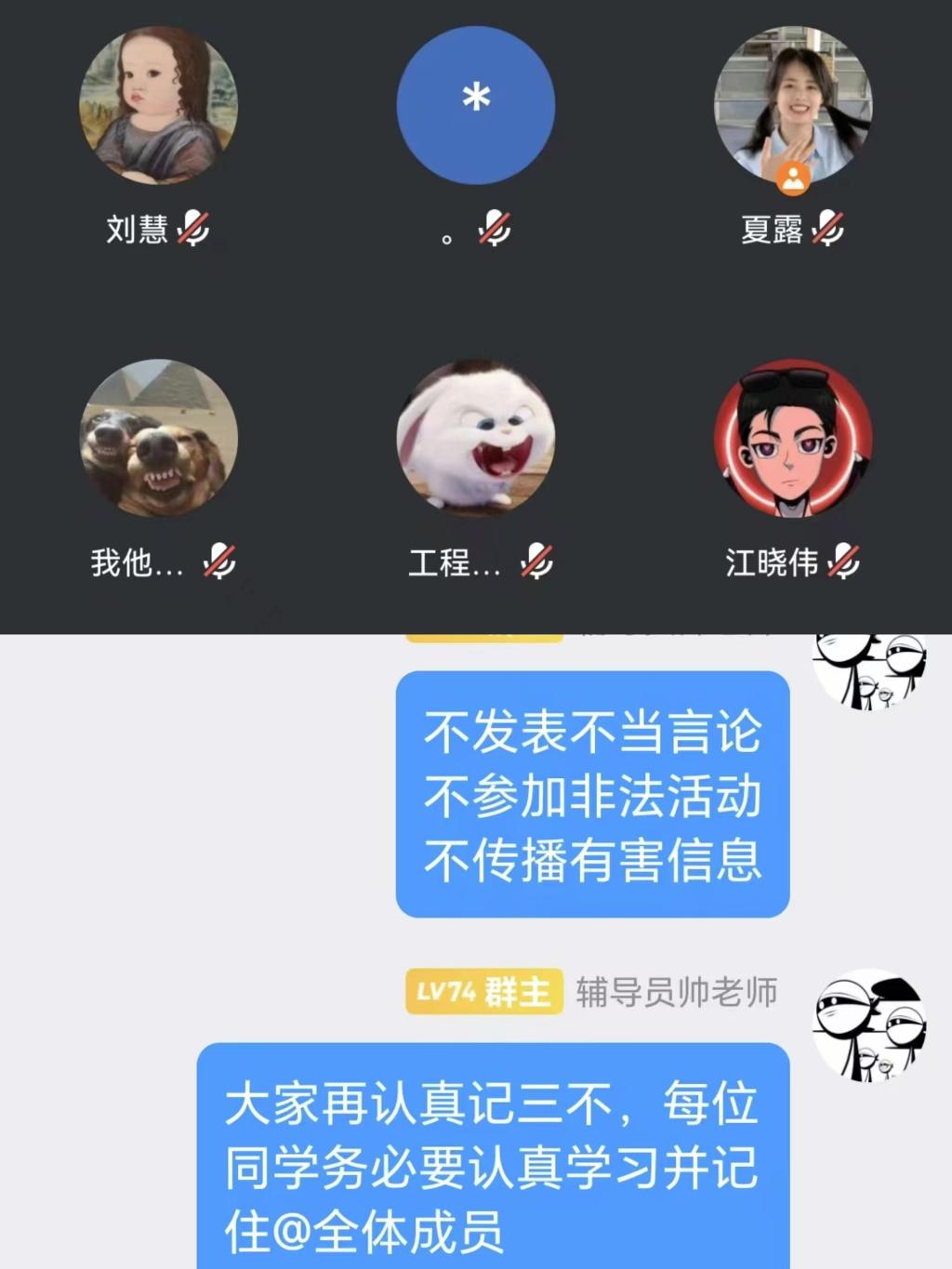The width and height of the screenshot is (952, 1269).
Task: Open the white rabbit avatar participant
Action: 476,438
